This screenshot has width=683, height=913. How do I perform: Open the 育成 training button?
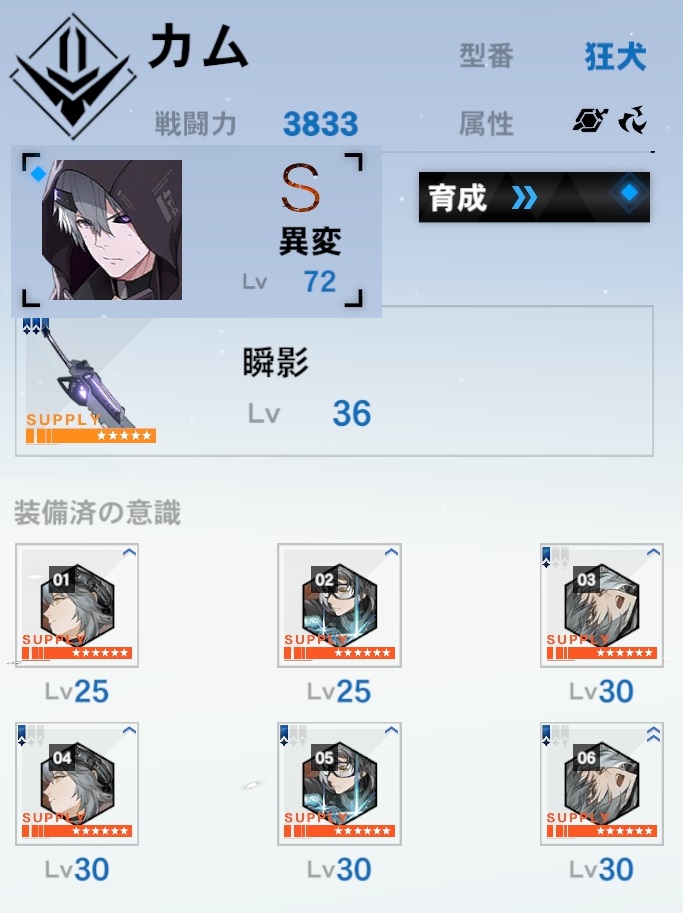point(533,197)
